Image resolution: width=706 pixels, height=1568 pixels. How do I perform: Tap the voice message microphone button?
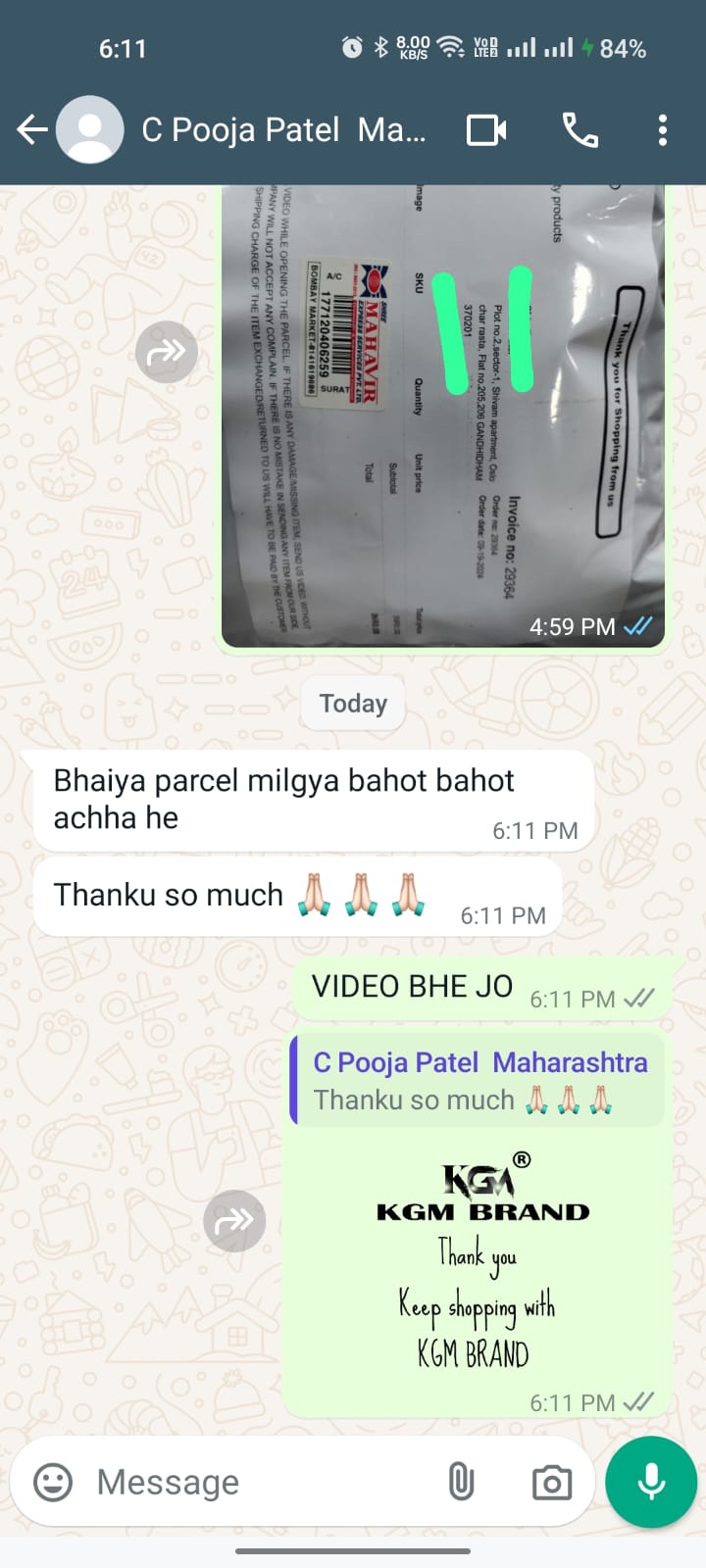(x=651, y=1482)
